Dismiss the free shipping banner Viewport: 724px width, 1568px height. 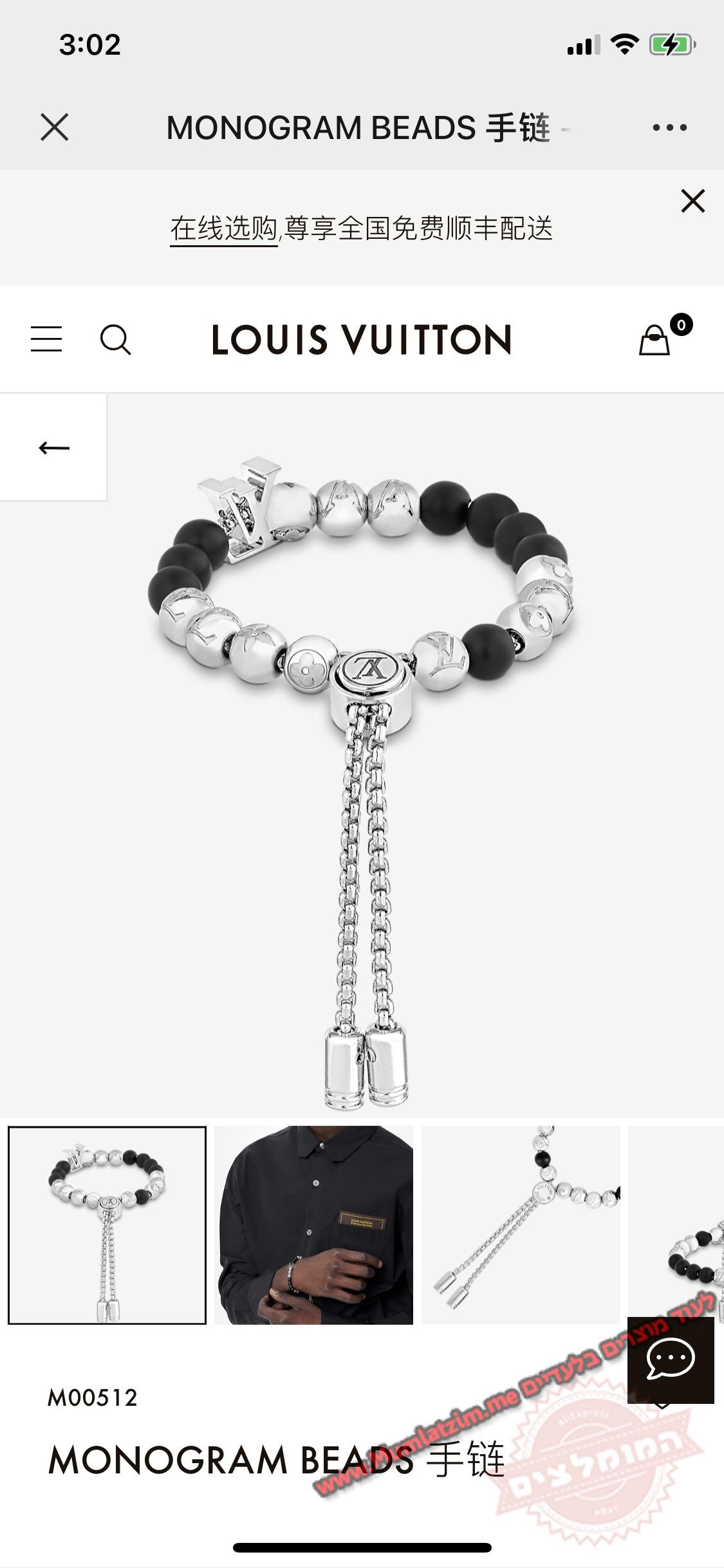(x=692, y=201)
